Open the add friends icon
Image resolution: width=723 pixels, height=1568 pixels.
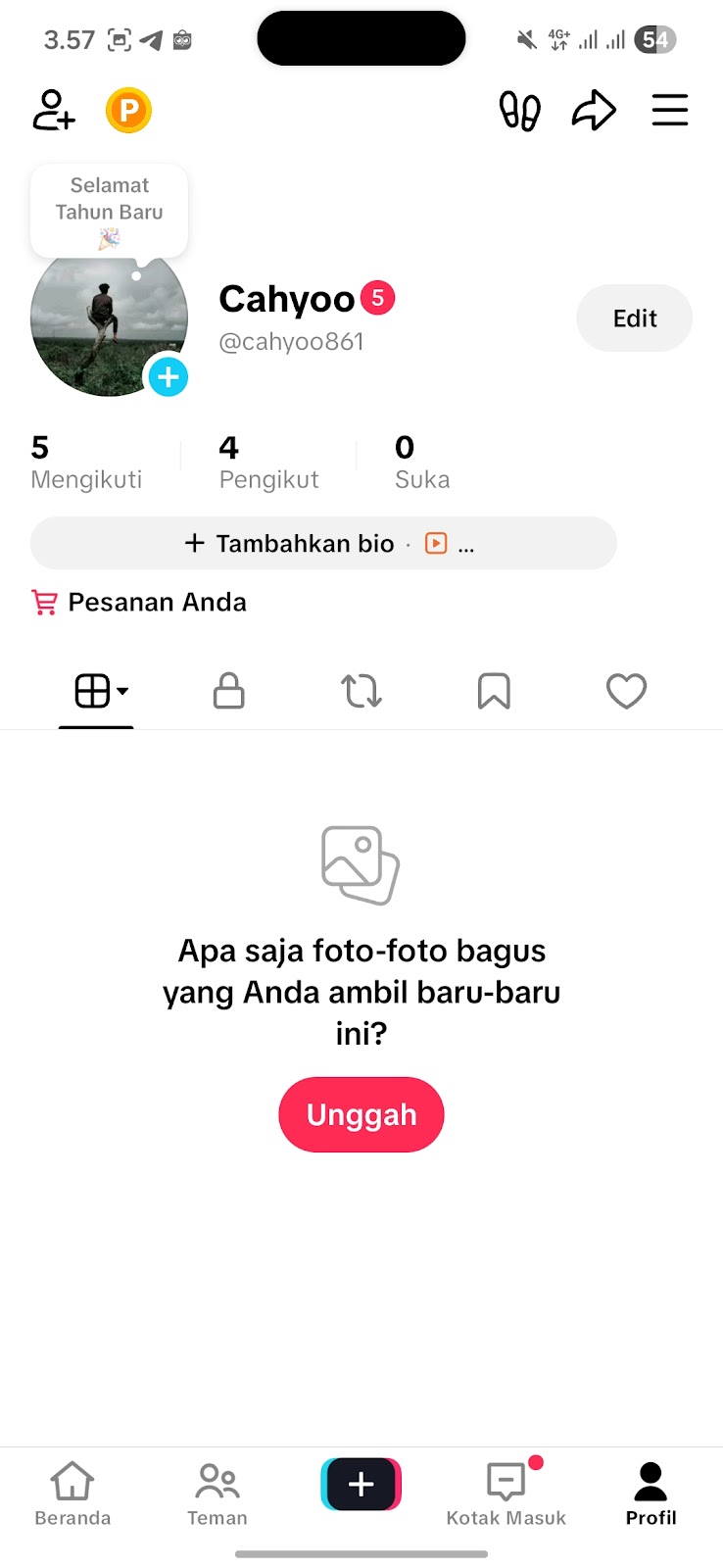(53, 111)
